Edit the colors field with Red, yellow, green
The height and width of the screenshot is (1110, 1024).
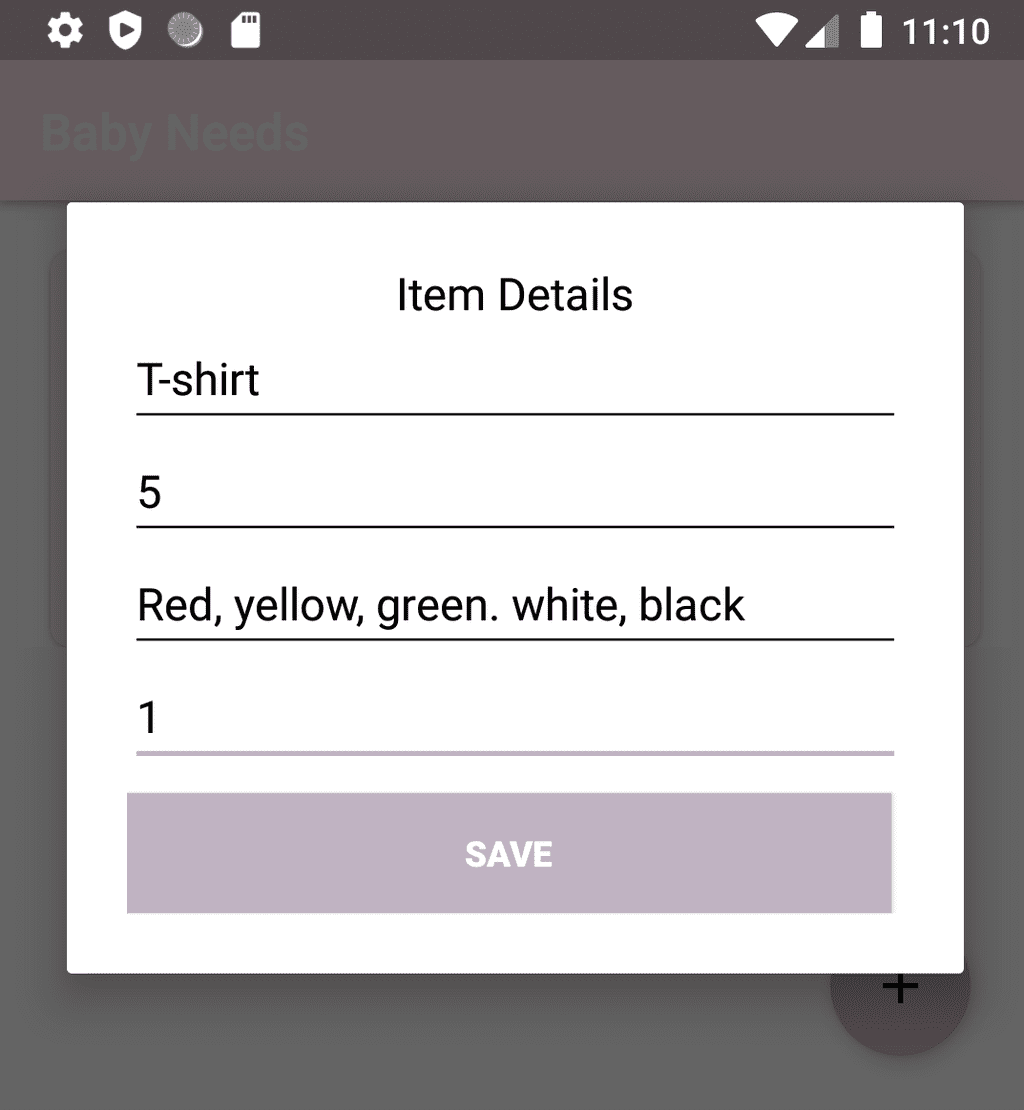point(514,606)
